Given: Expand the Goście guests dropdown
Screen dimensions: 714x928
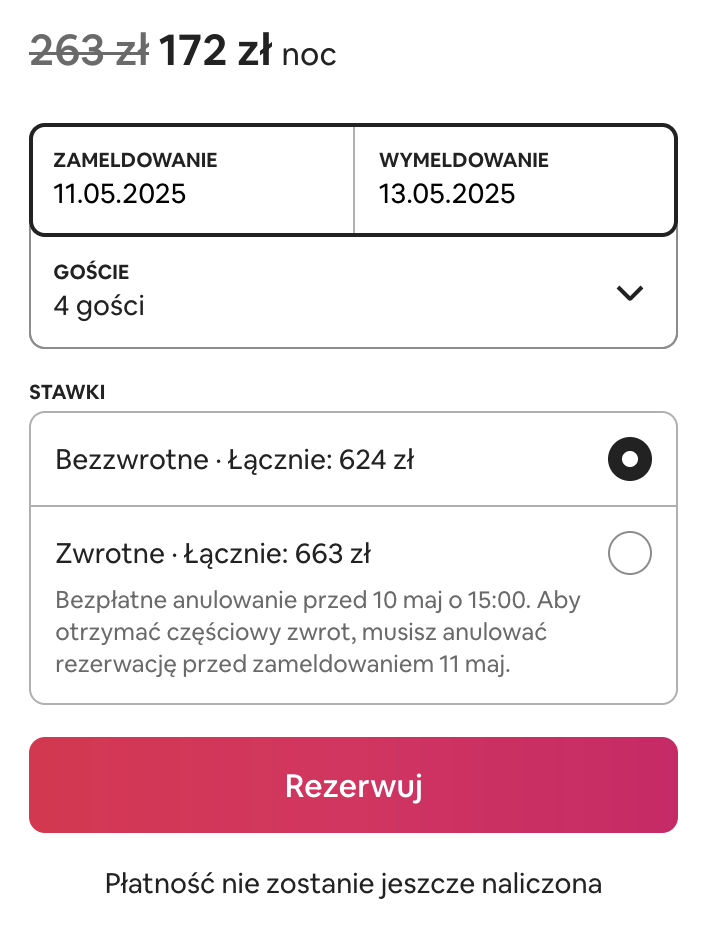Looking at the screenshot, I should pos(353,292).
